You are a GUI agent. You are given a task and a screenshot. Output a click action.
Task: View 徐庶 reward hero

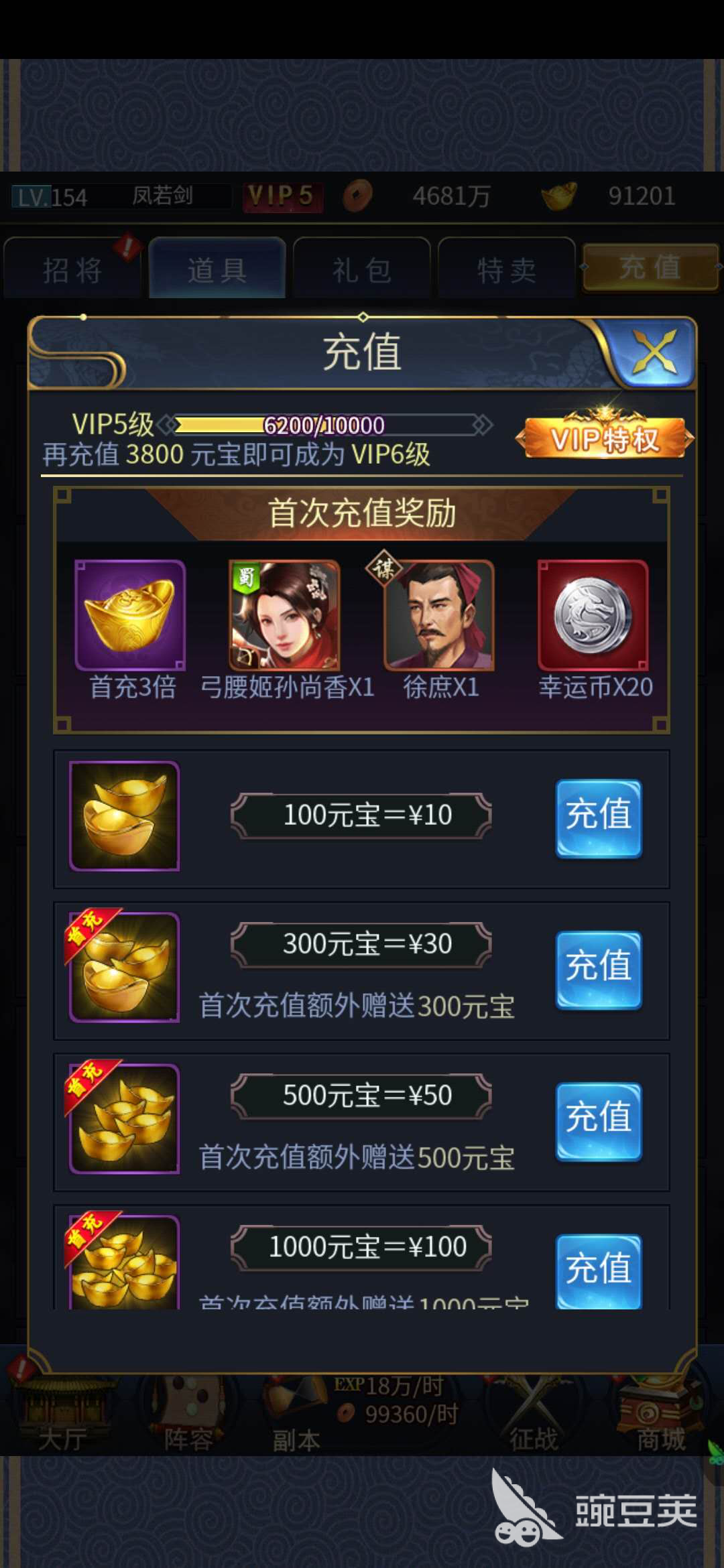tap(439, 615)
